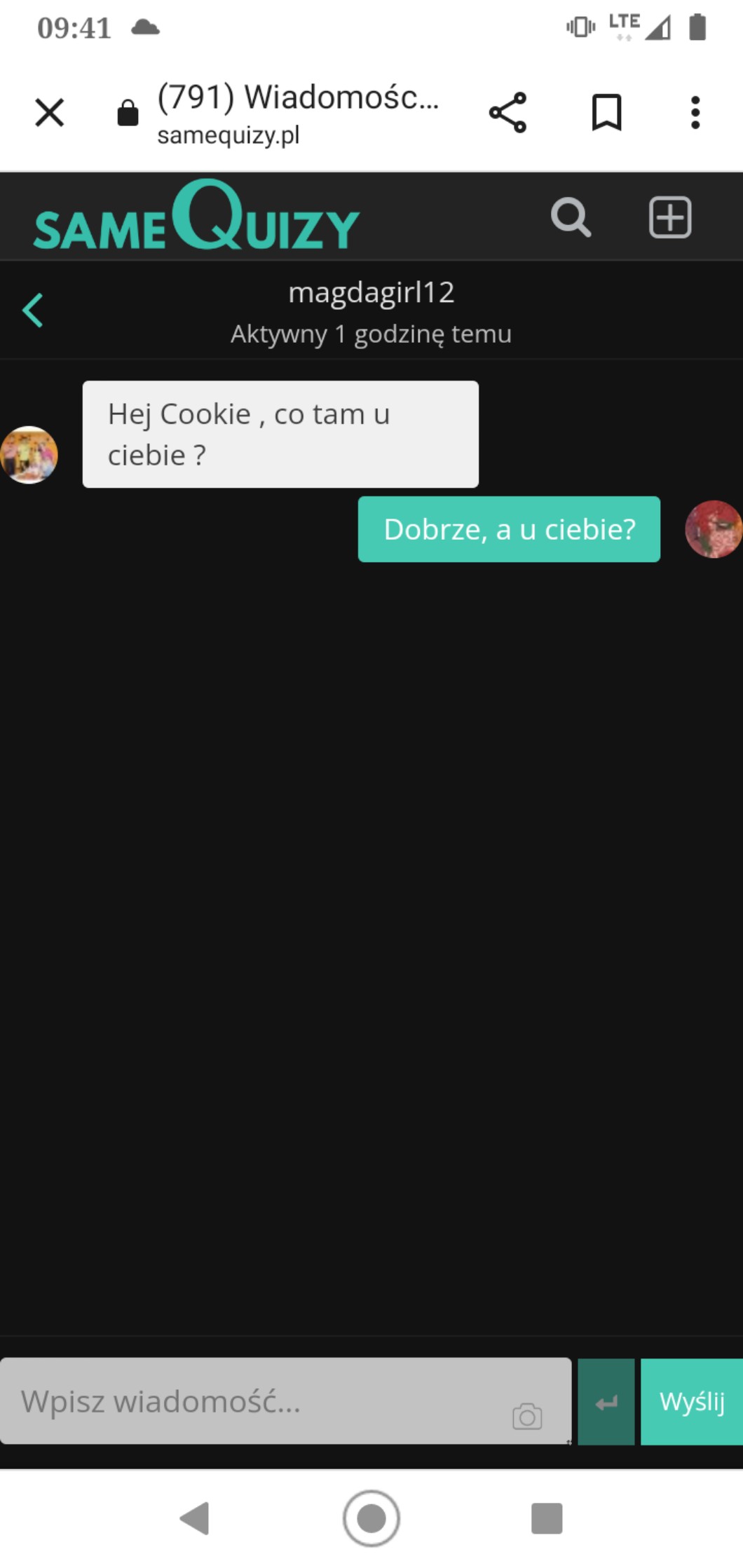Bookmark the samequizy.pl page
743x1568 pixels.
[606, 112]
